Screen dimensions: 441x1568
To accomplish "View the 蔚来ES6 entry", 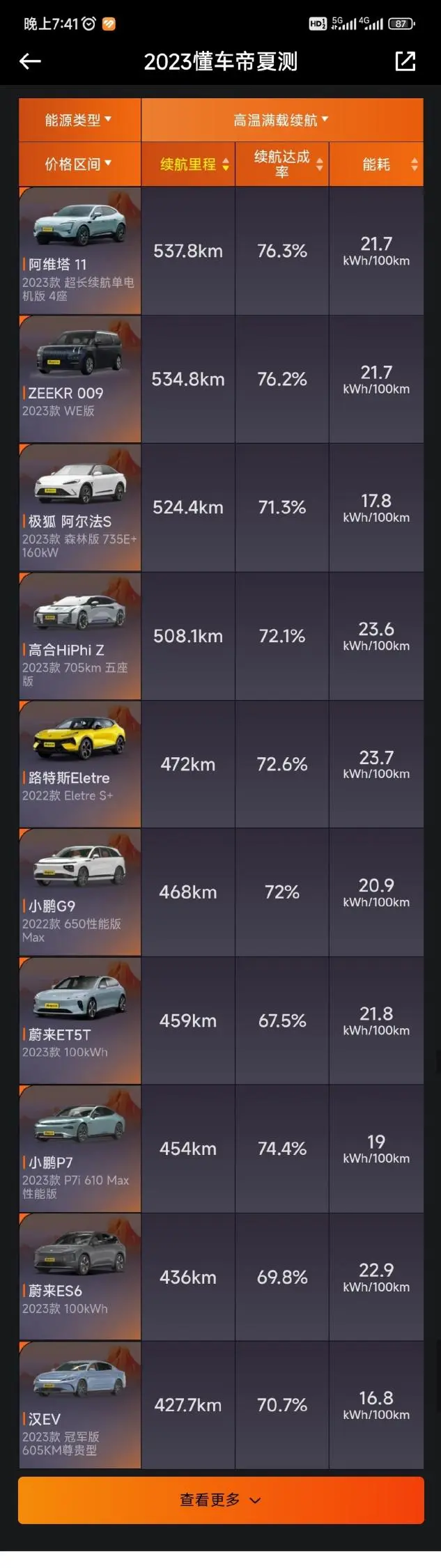I will click(x=80, y=1276).
